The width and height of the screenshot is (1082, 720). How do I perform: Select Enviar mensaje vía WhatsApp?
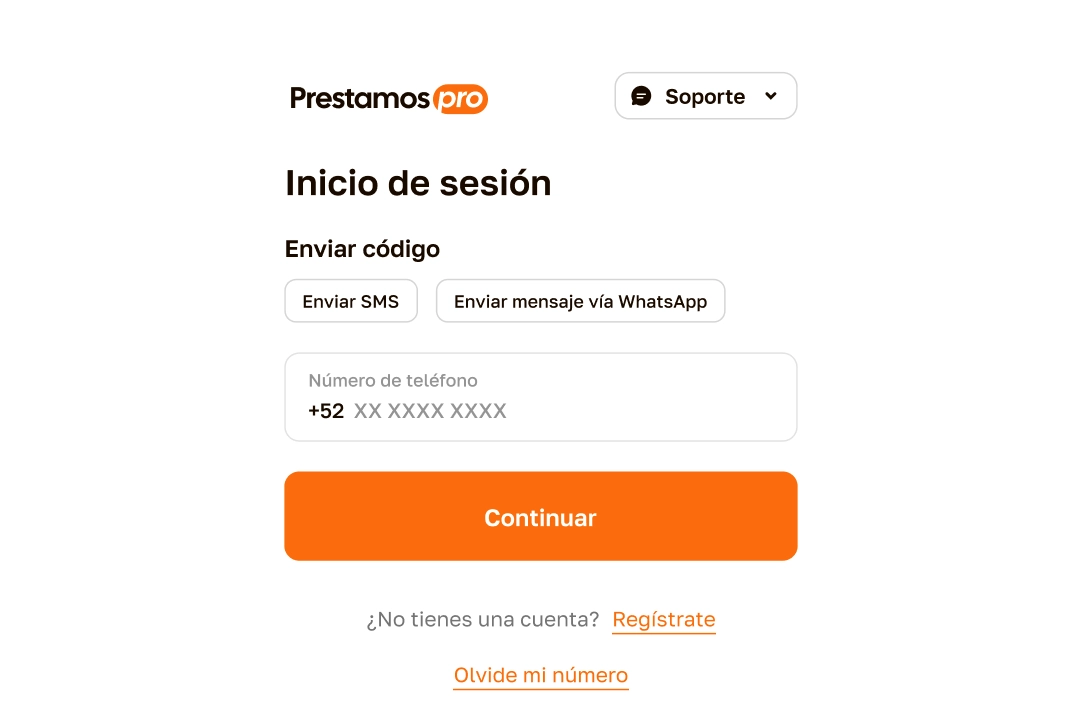580,301
